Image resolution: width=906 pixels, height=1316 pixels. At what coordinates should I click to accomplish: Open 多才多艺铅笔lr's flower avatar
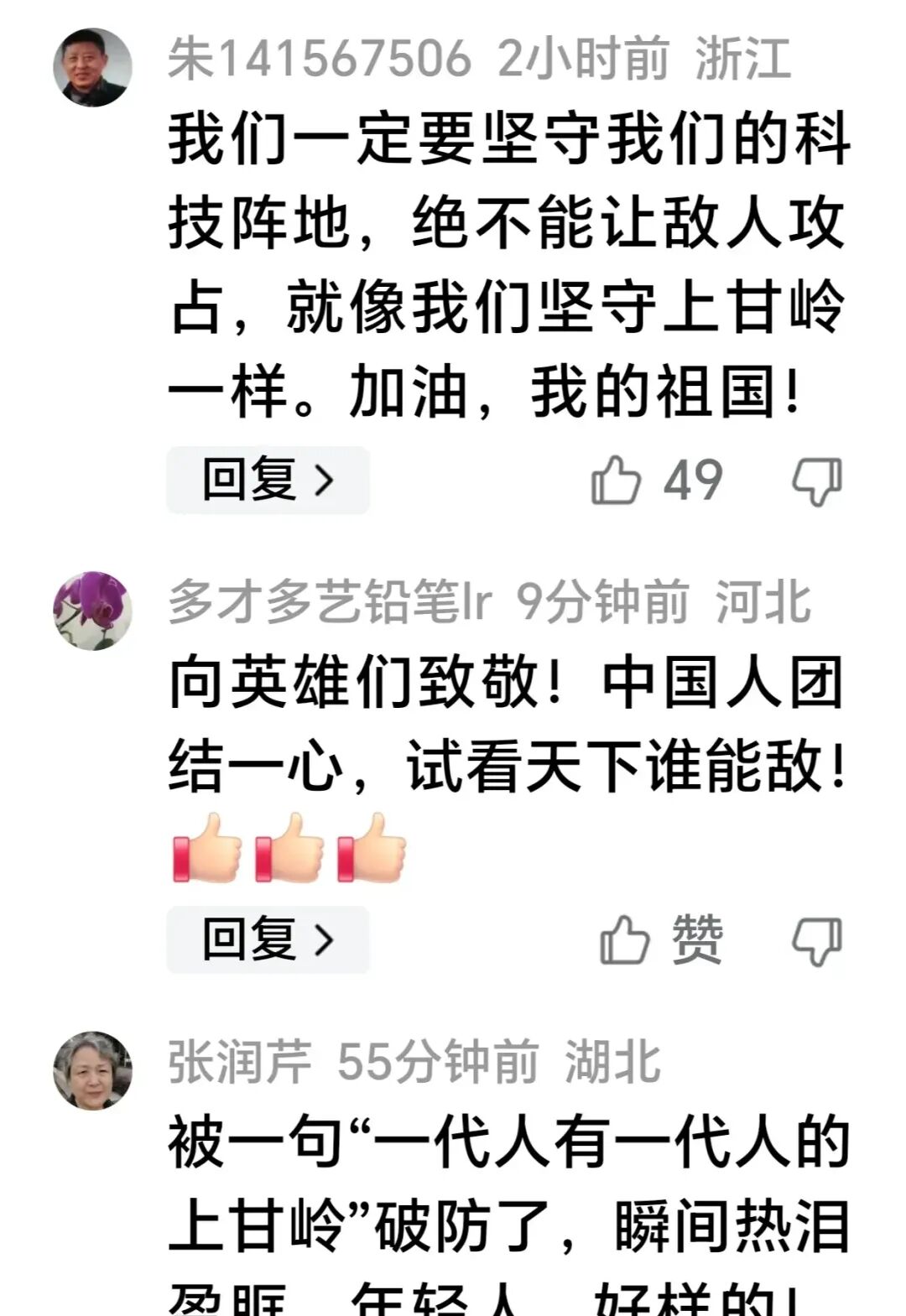pos(92,610)
